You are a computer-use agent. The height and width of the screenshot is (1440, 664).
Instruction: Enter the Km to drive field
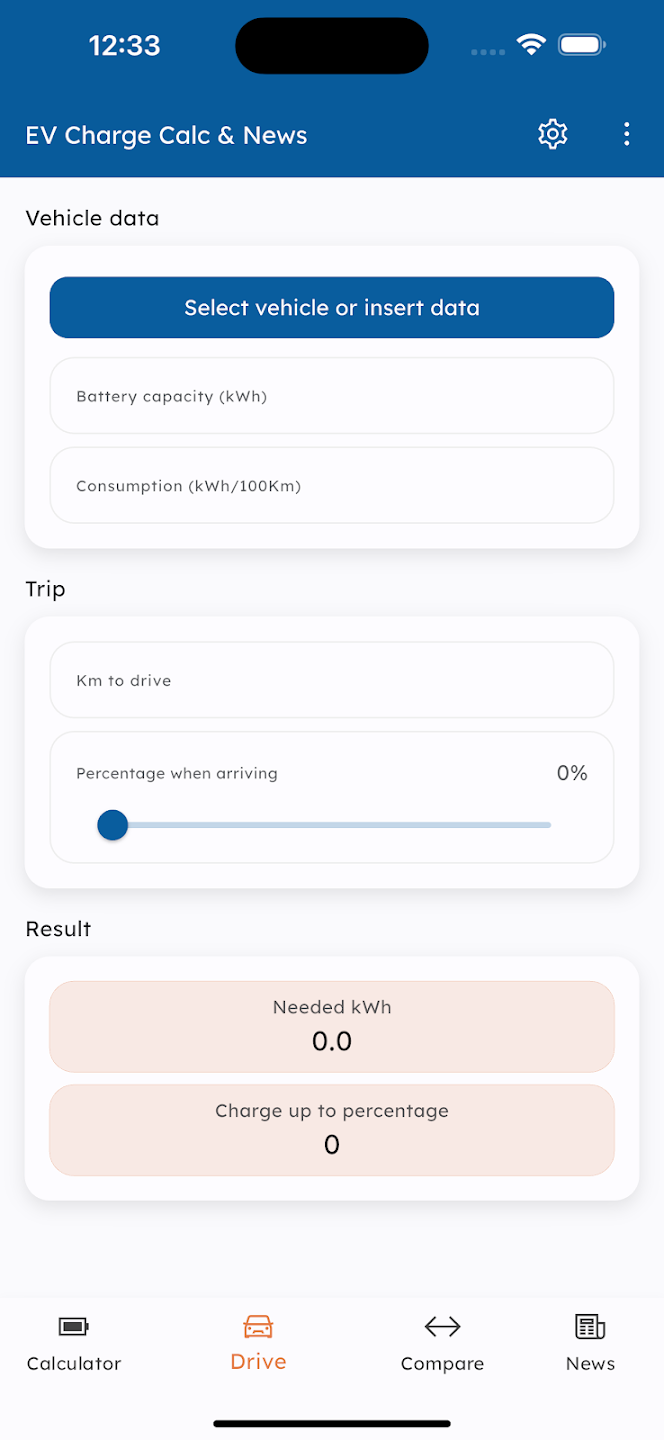coord(332,680)
